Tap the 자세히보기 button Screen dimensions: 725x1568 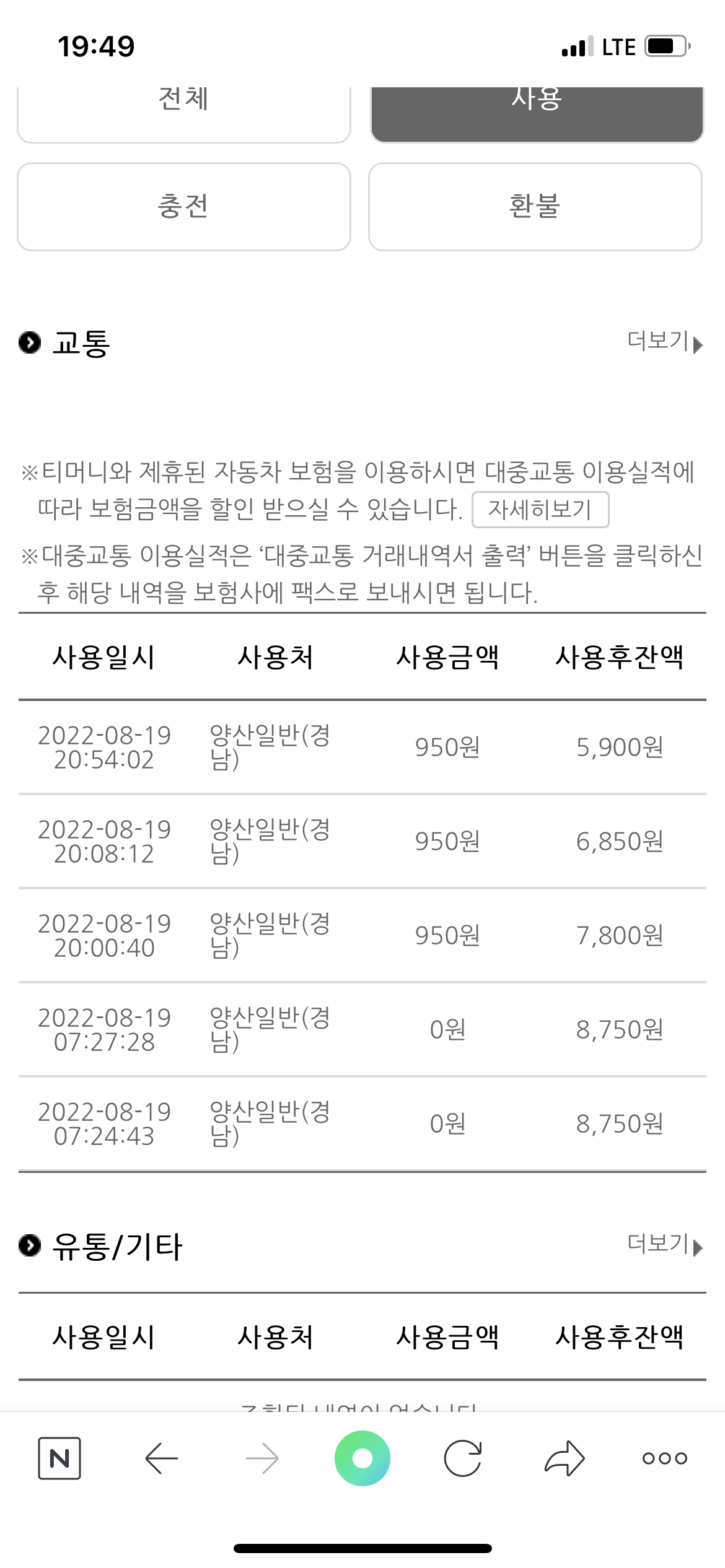pos(540,510)
